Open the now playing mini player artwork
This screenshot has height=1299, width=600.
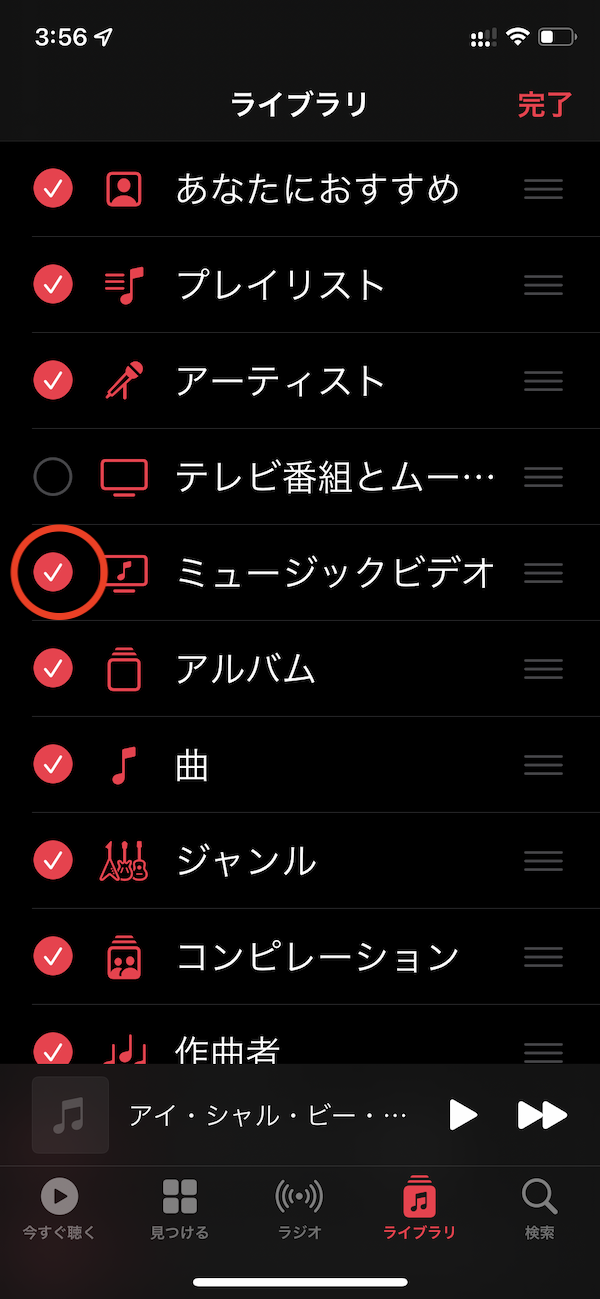pos(70,1115)
